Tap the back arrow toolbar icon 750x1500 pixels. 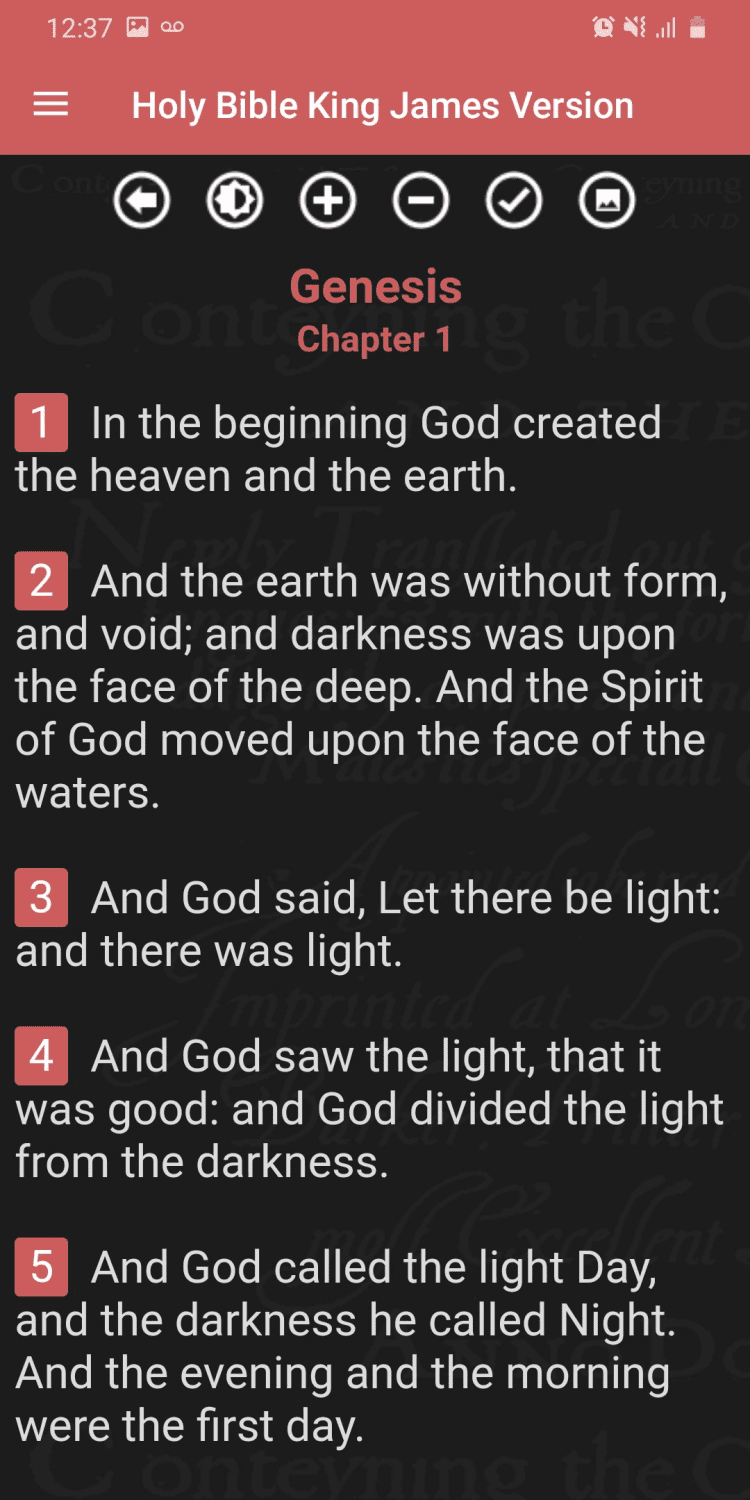click(x=142, y=200)
